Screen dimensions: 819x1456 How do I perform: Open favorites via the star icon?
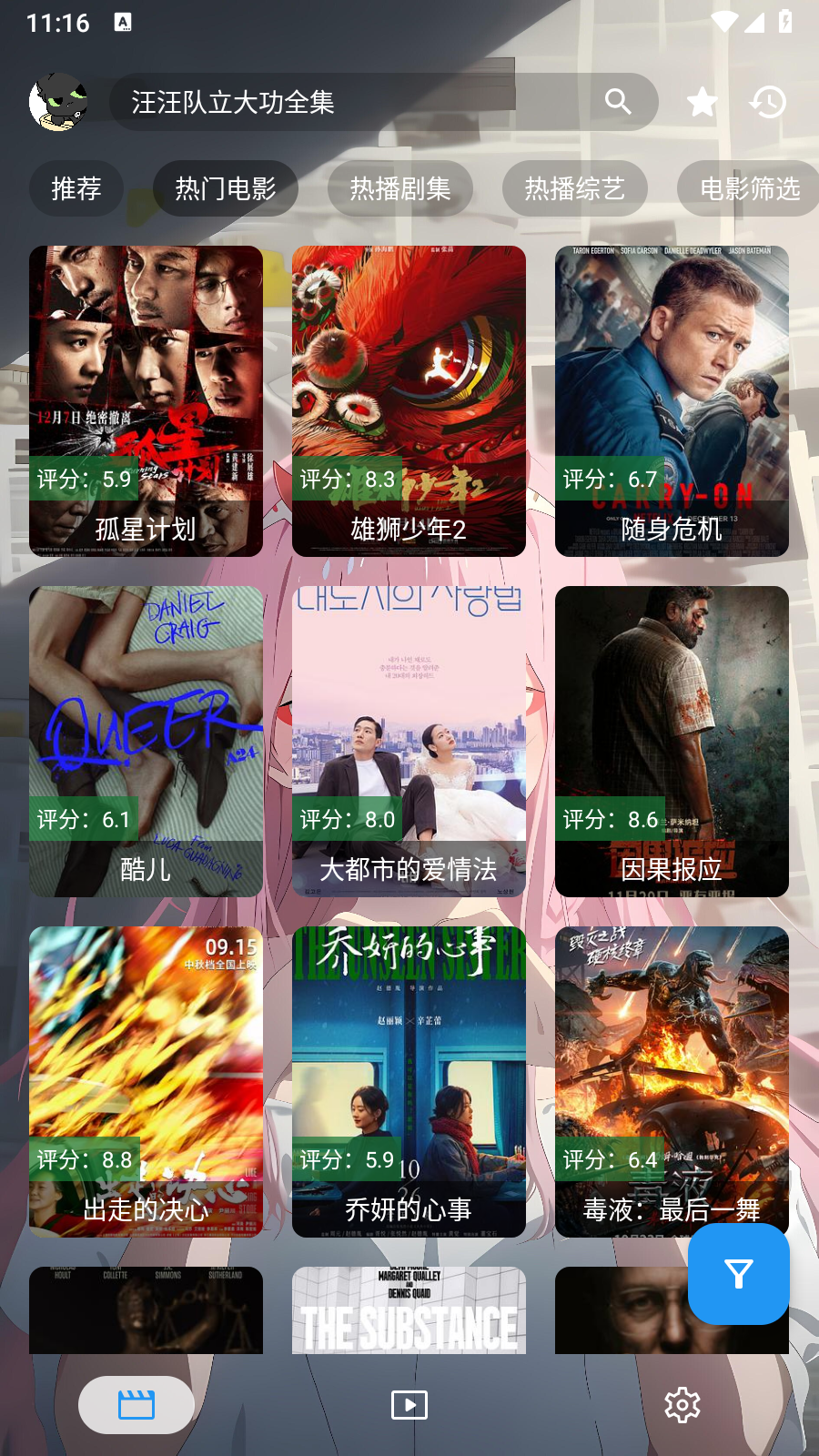(x=701, y=102)
